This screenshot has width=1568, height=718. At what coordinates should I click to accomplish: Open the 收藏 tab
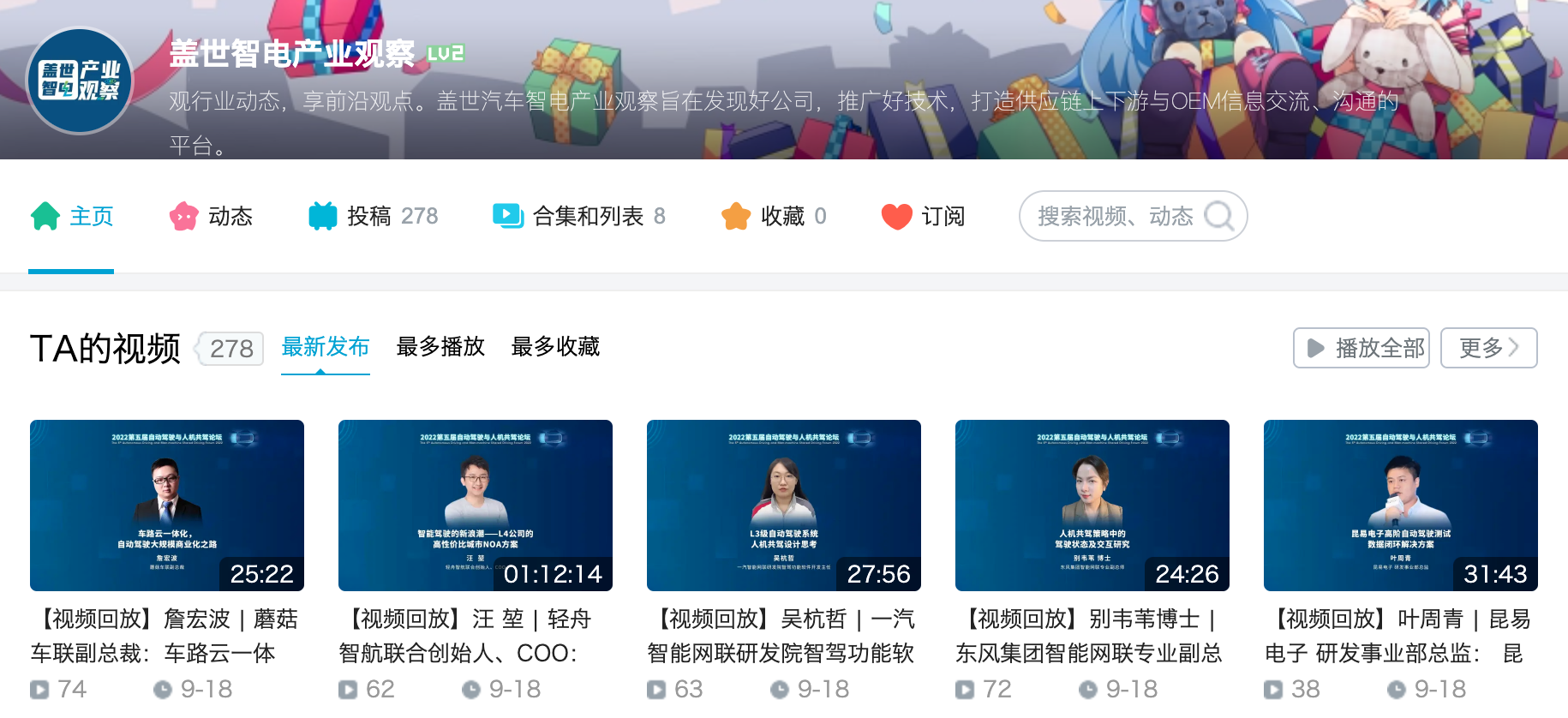click(x=773, y=216)
